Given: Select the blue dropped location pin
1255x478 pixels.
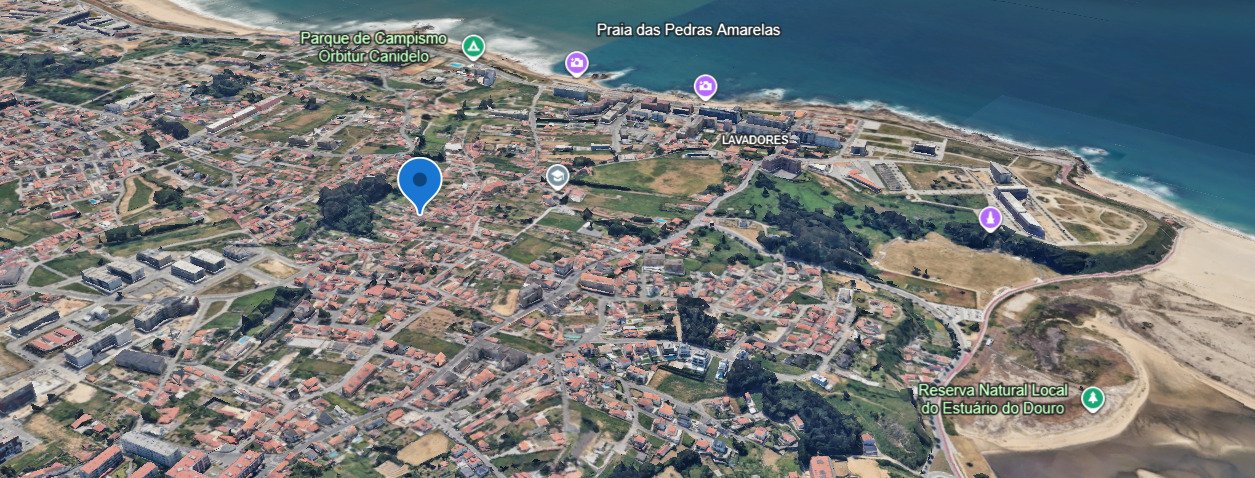Looking at the screenshot, I should pos(420,181).
